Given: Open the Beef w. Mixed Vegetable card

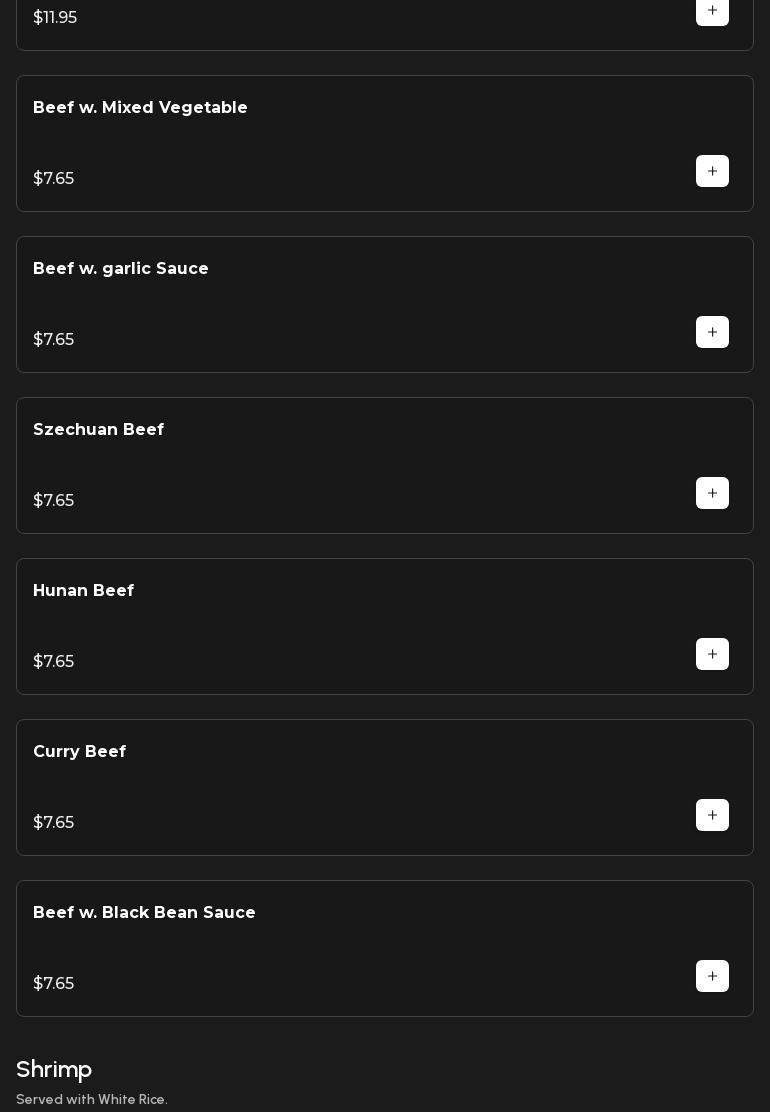Looking at the screenshot, I should pos(384,143).
